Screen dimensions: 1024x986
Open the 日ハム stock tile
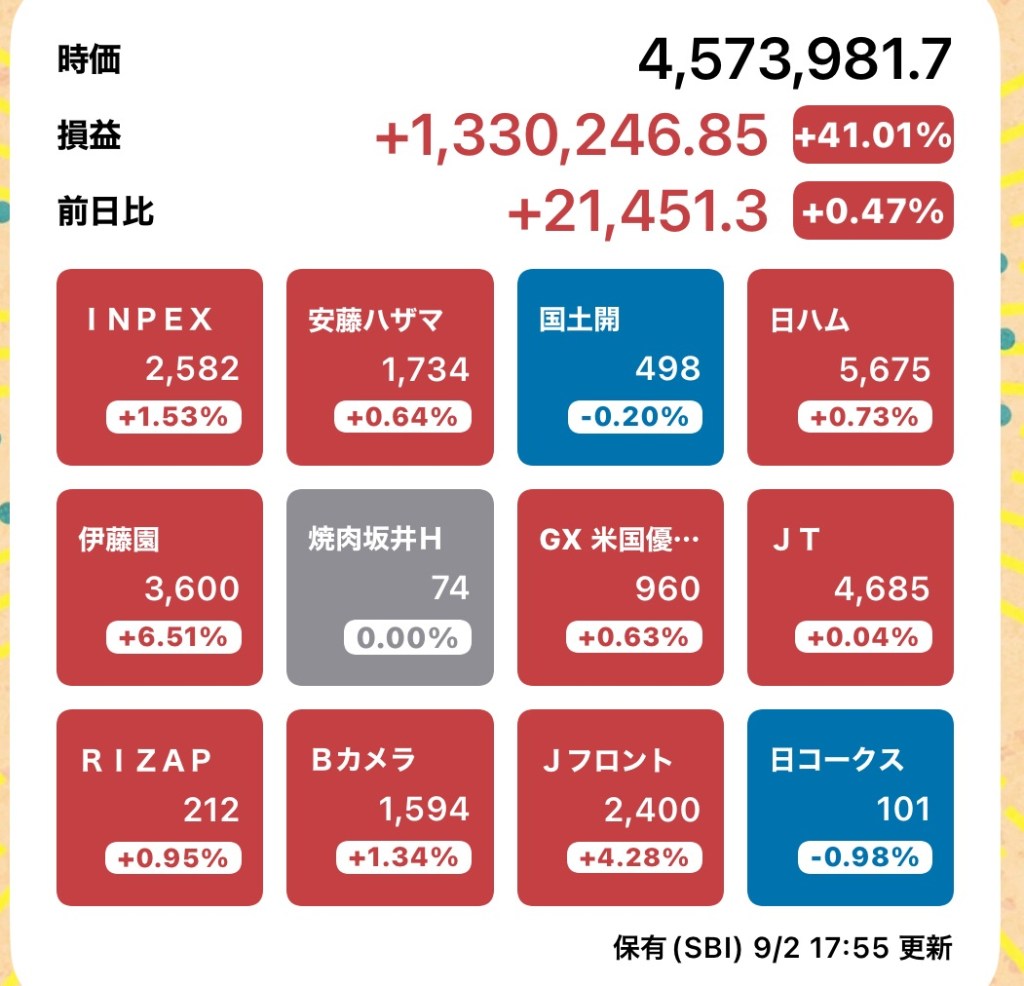point(850,367)
